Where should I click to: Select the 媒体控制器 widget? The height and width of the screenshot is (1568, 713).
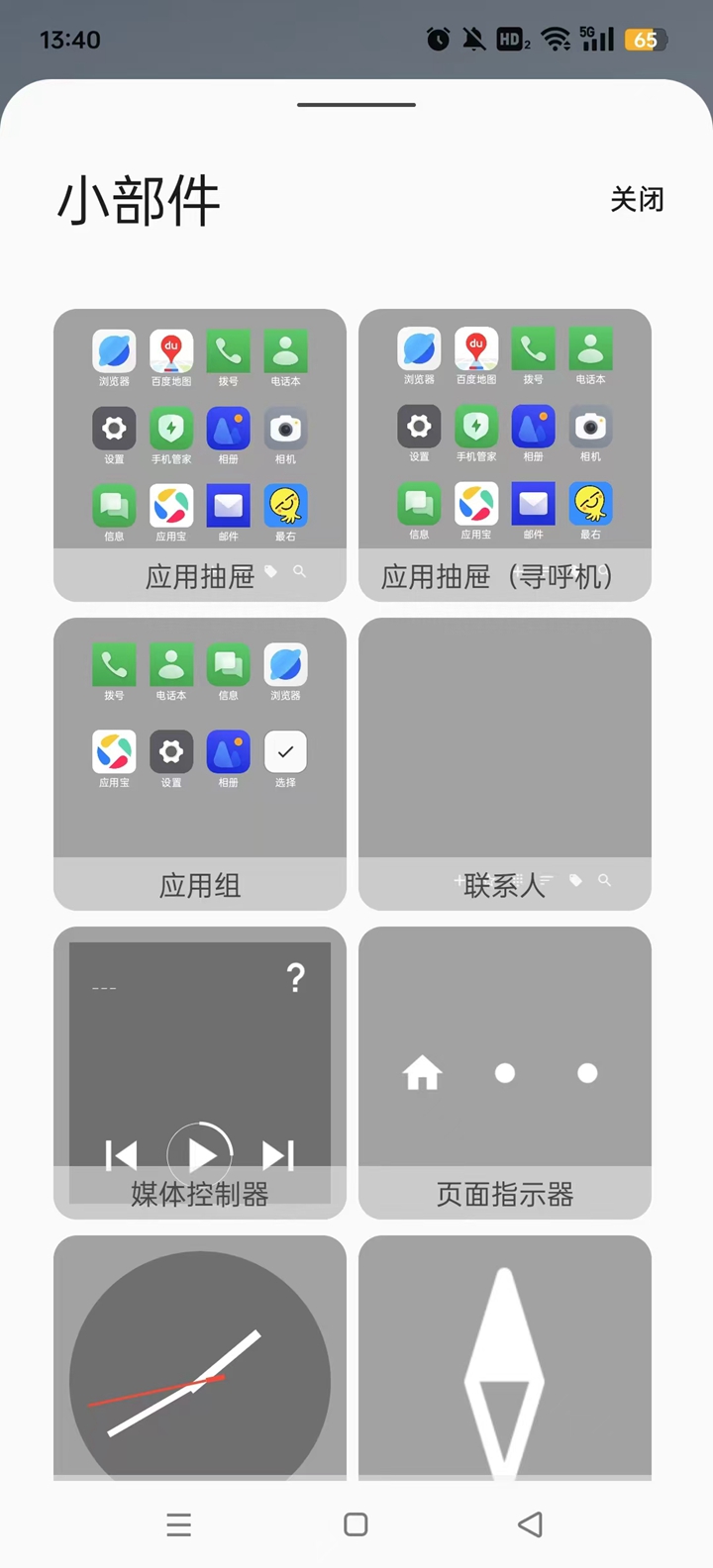pos(200,1073)
